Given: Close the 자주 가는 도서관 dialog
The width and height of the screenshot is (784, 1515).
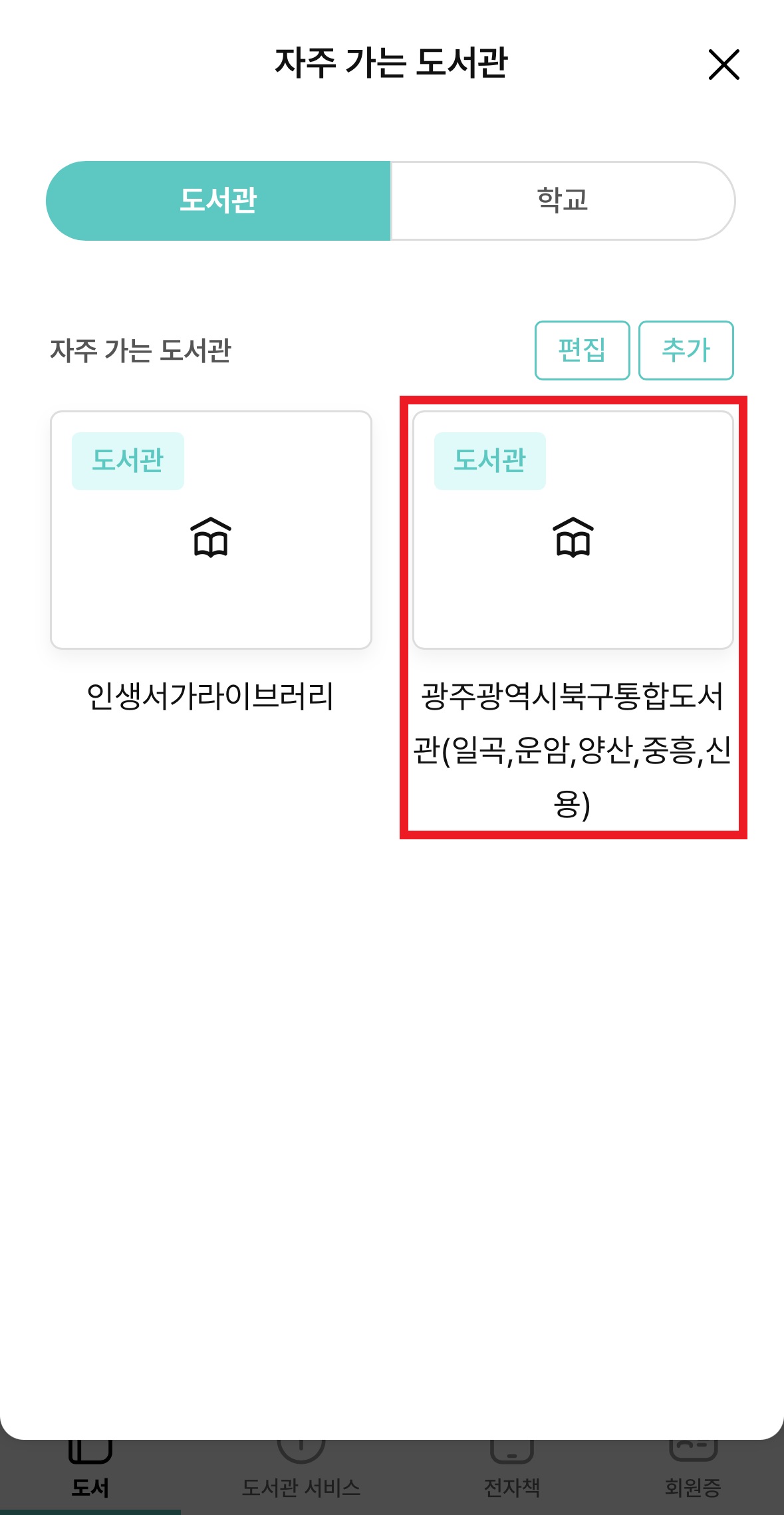Looking at the screenshot, I should (x=723, y=65).
